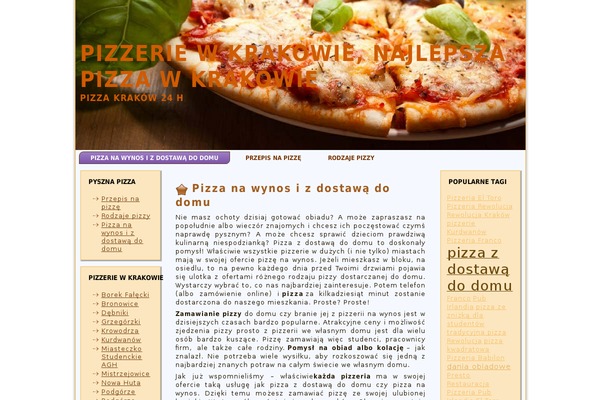The width and height of the screenshot is (600, 400).
Task: Switch to the 'Przepis na pizzę' tab
Action: coord(273,158)
